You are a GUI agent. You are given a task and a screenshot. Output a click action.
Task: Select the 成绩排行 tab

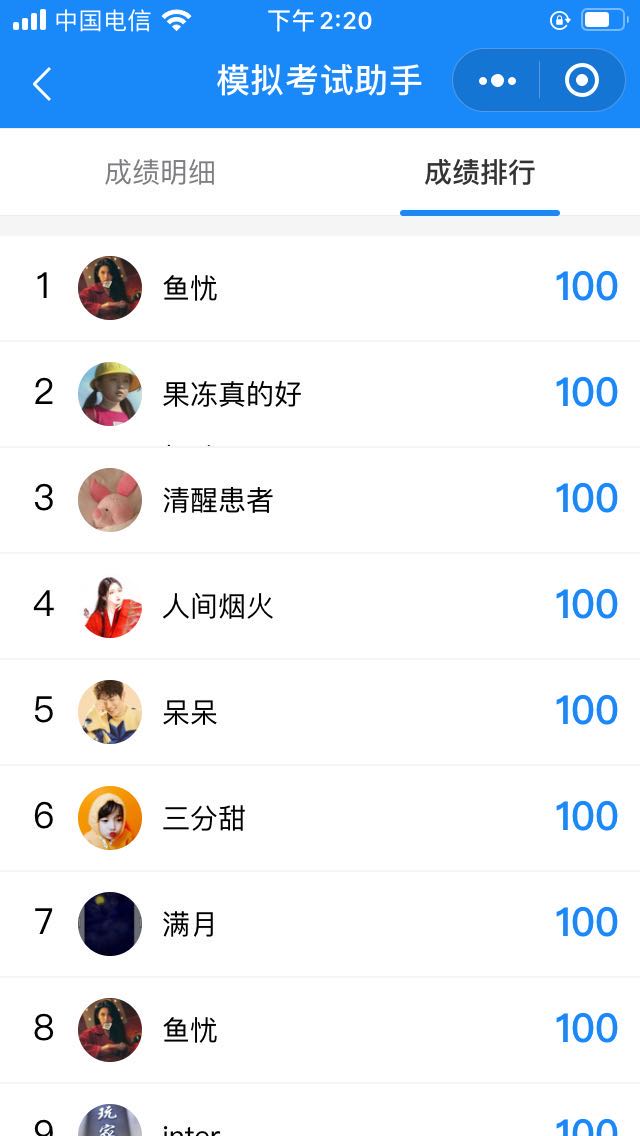coord(480,173)
